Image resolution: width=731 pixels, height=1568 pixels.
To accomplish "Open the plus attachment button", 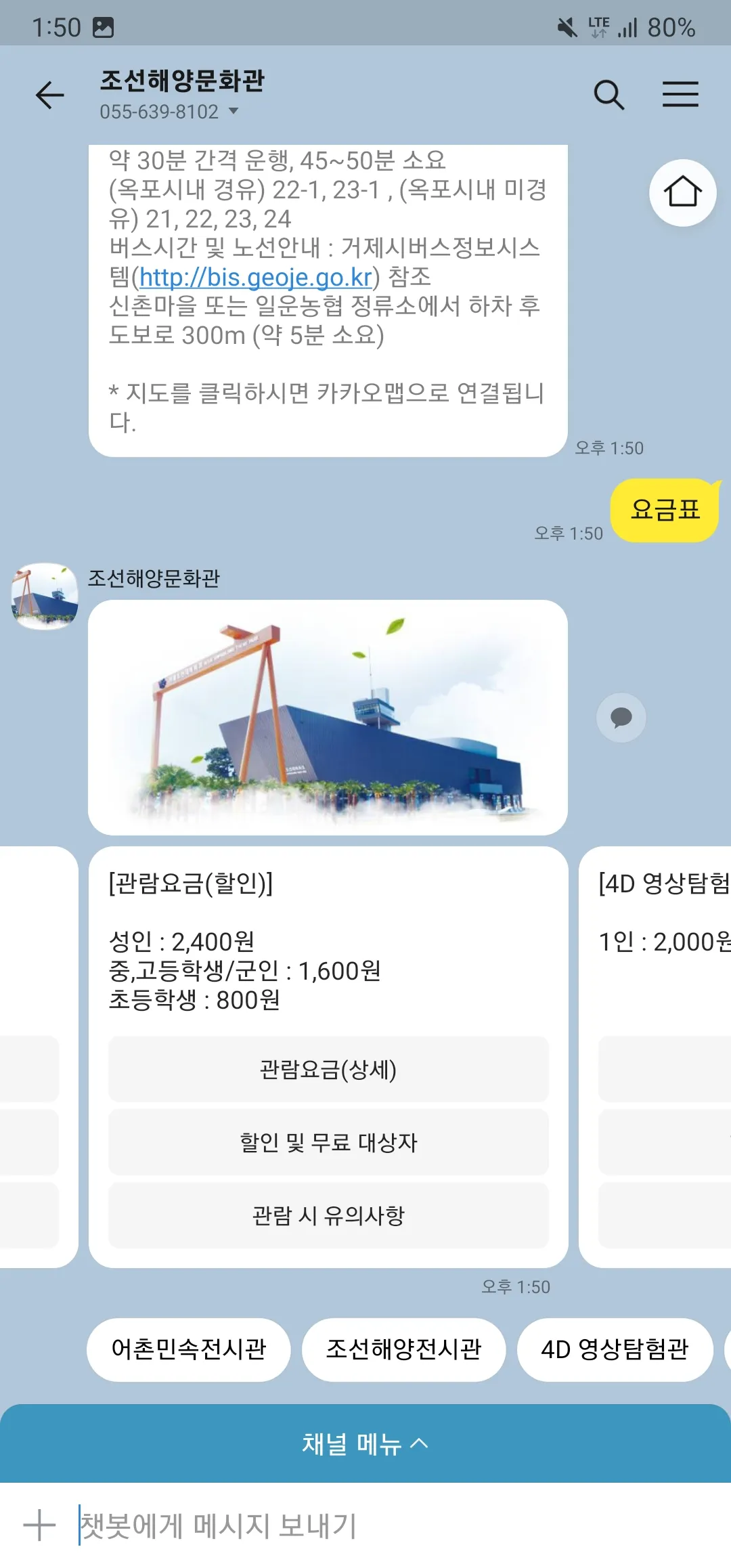I will (39, 1526).
